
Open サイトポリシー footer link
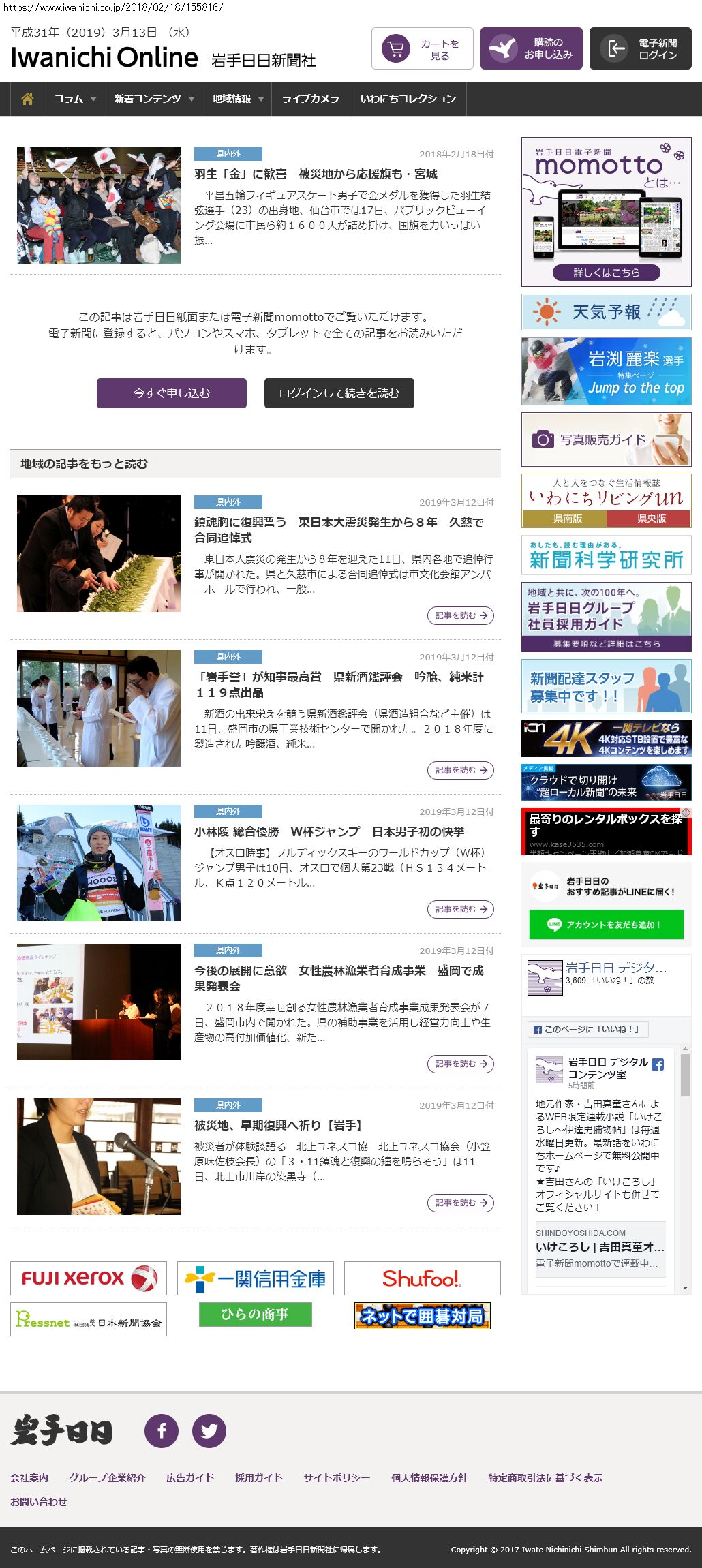point(337,1477)
